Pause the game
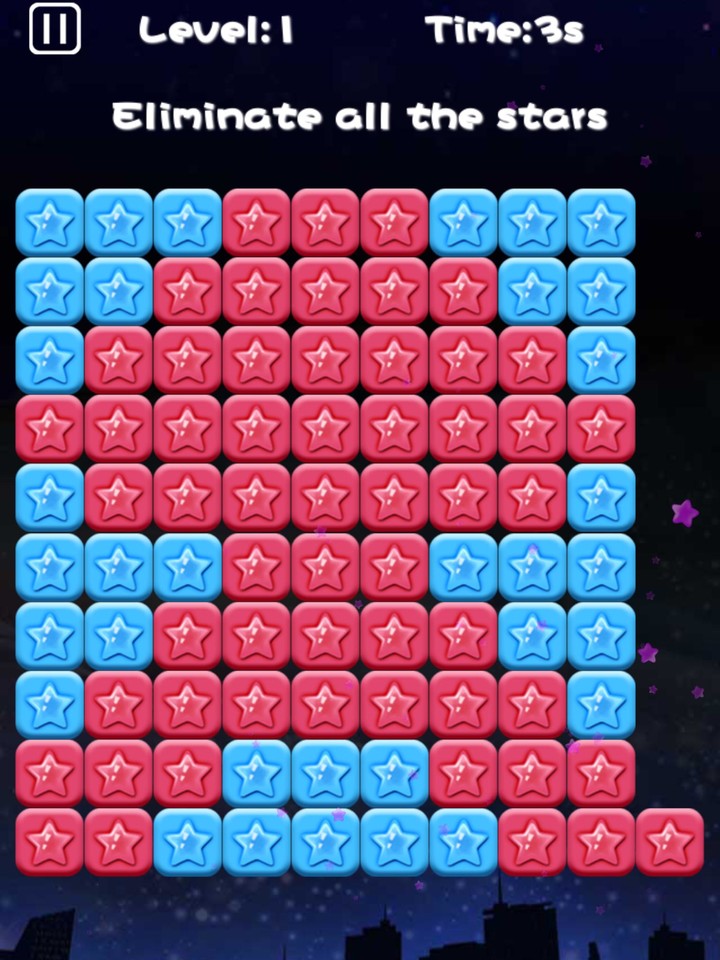The width and height of the screenshot is (720, 960). tap(54, 29)
